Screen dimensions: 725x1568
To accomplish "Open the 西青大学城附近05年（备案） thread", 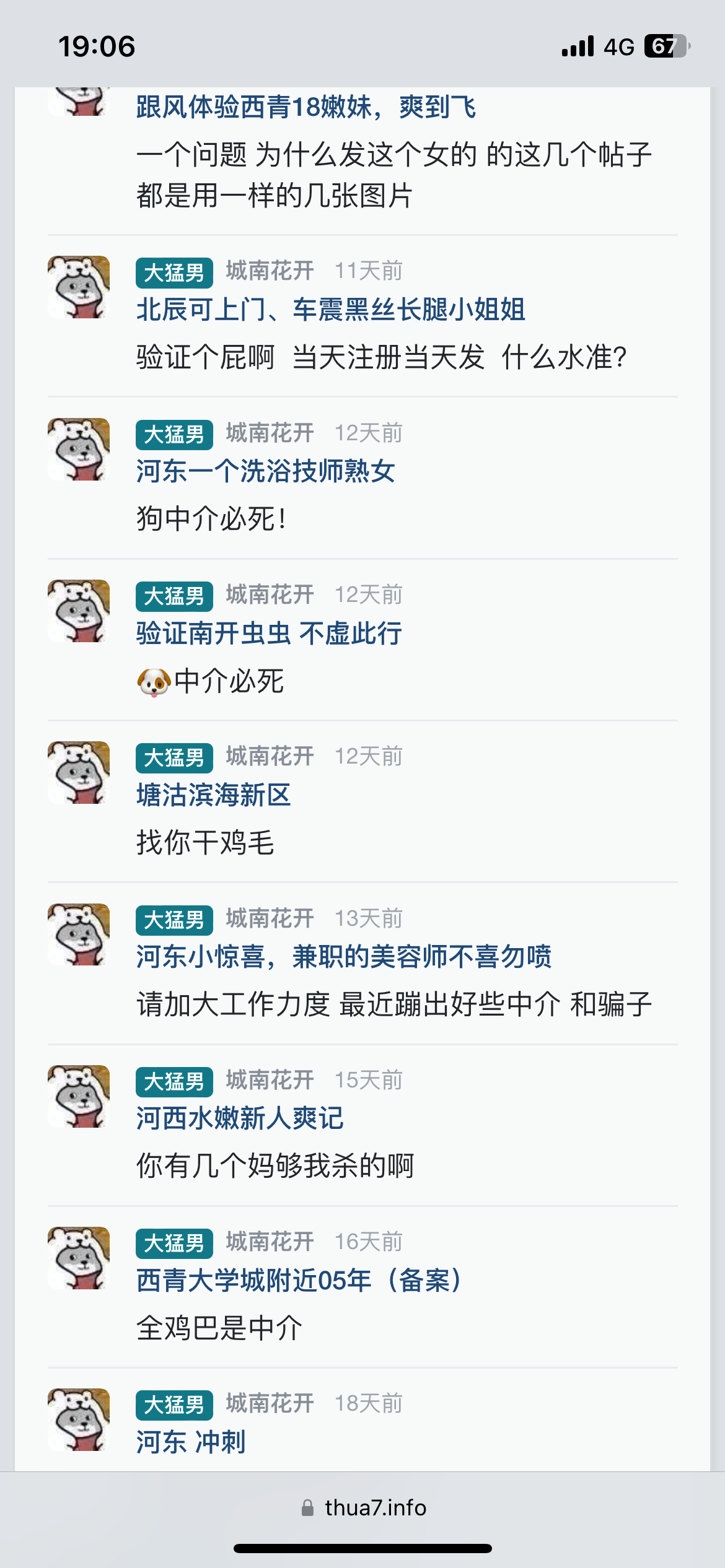I will (x=300, y=1281).
